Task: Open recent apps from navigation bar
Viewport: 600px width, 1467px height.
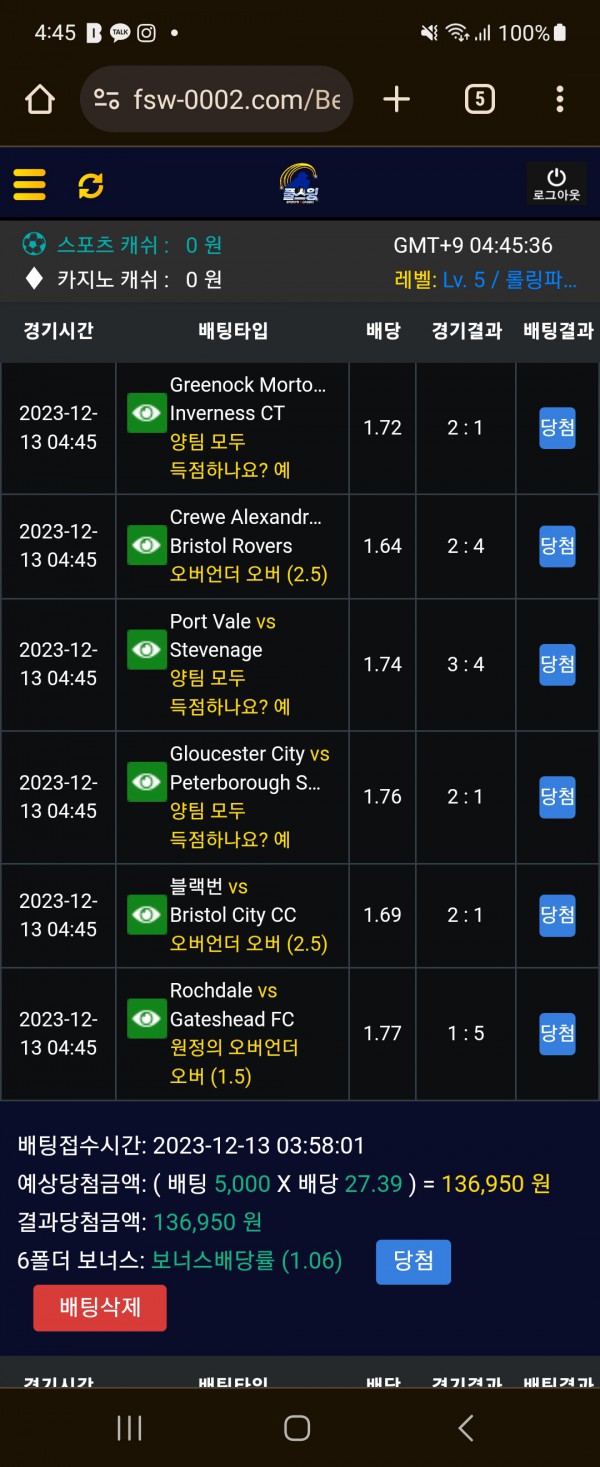Action: click(130, 1428)
